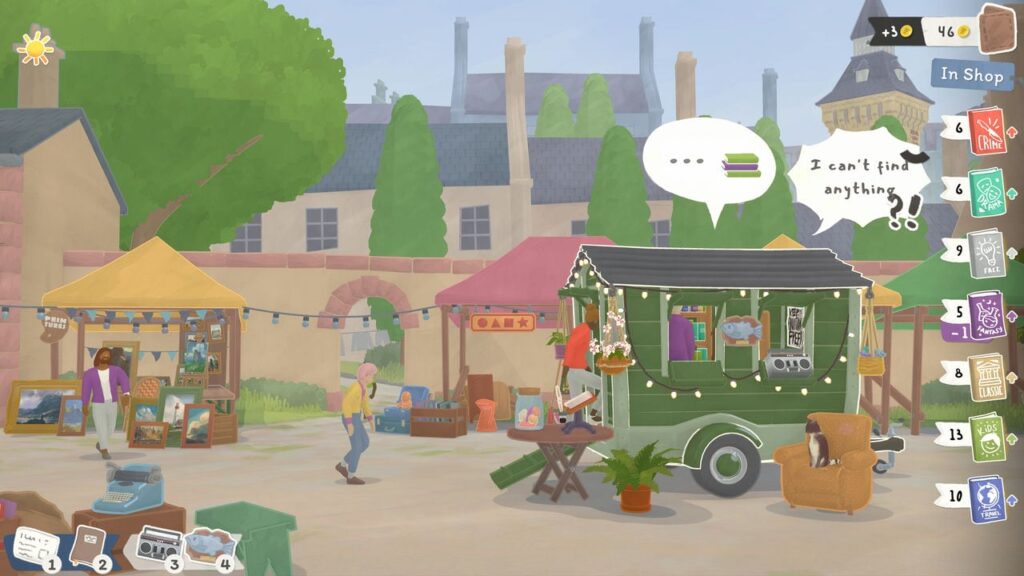Select the Kids genre book tag
1024x576 pixels.
click(x=985, y=438)
